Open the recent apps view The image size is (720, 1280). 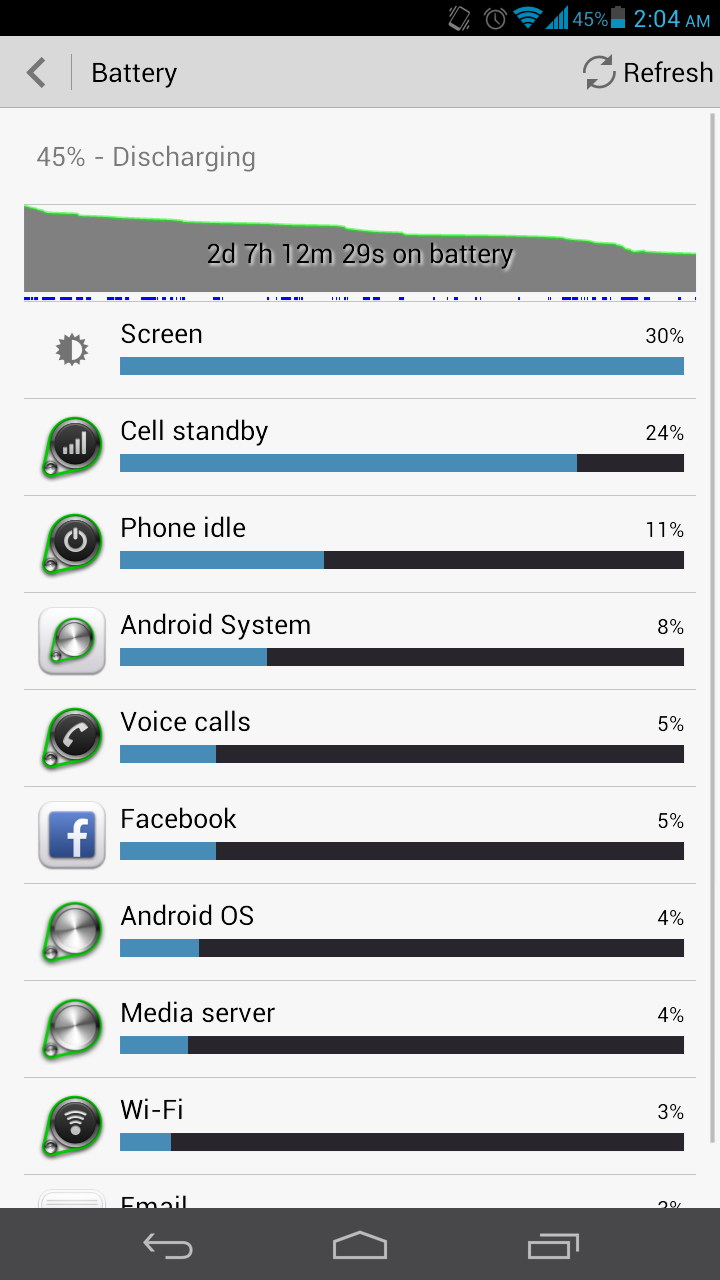click(x=553, y=1245)
